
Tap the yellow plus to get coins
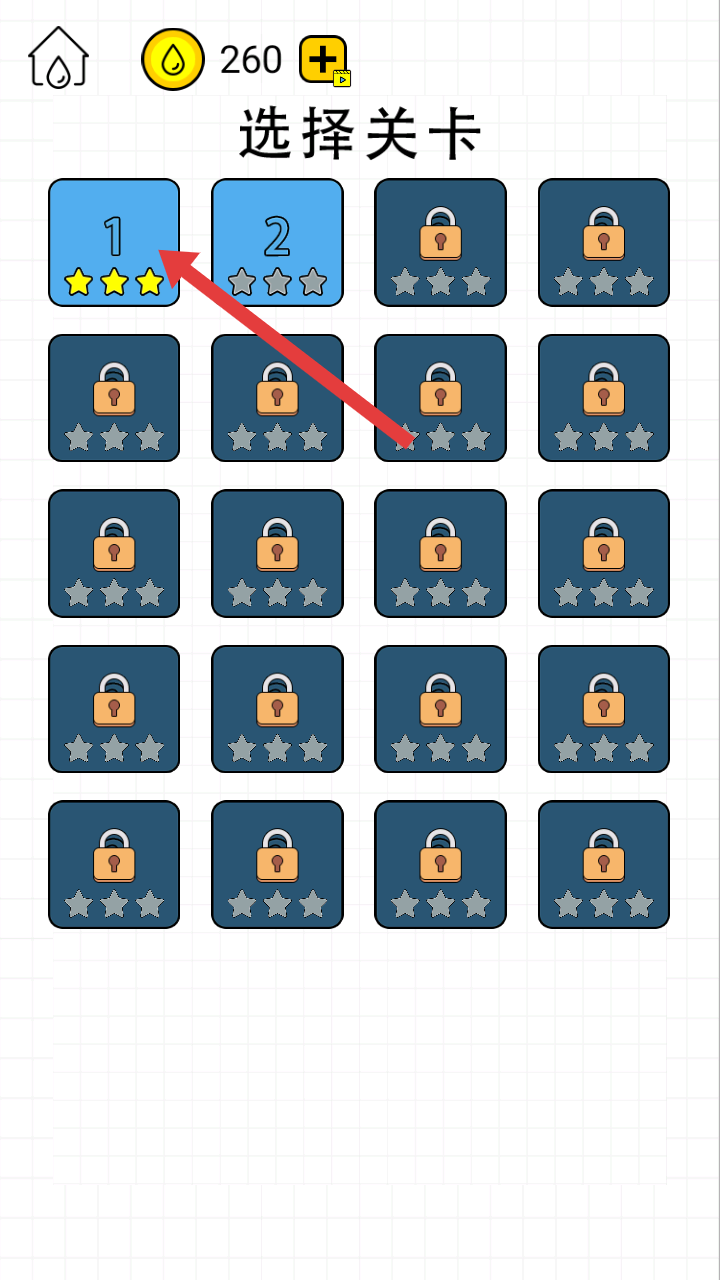pyautogui.click(x=323, y=60)
